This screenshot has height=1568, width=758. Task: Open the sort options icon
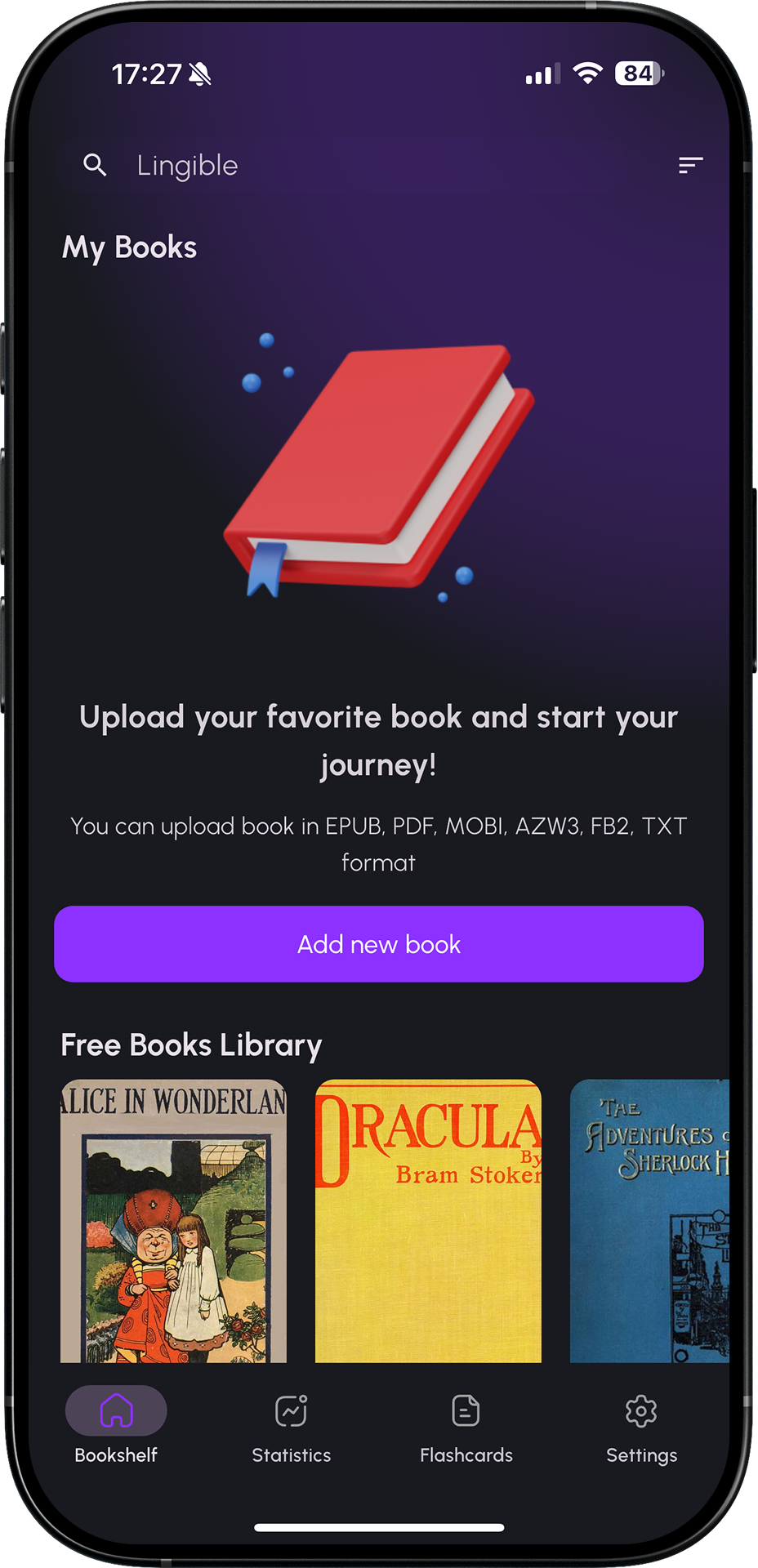coord(690,165)
